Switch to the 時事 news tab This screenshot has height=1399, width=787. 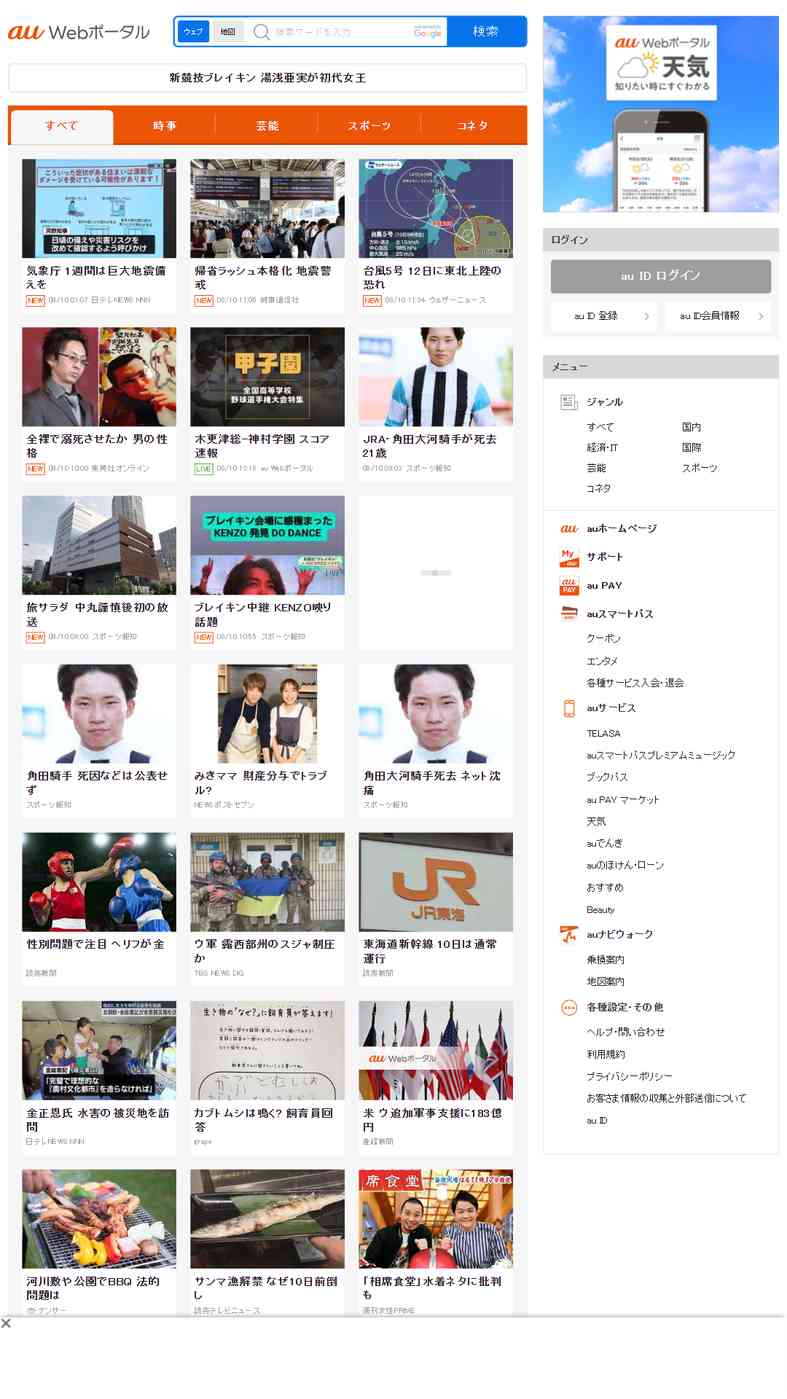pos(165,126)
